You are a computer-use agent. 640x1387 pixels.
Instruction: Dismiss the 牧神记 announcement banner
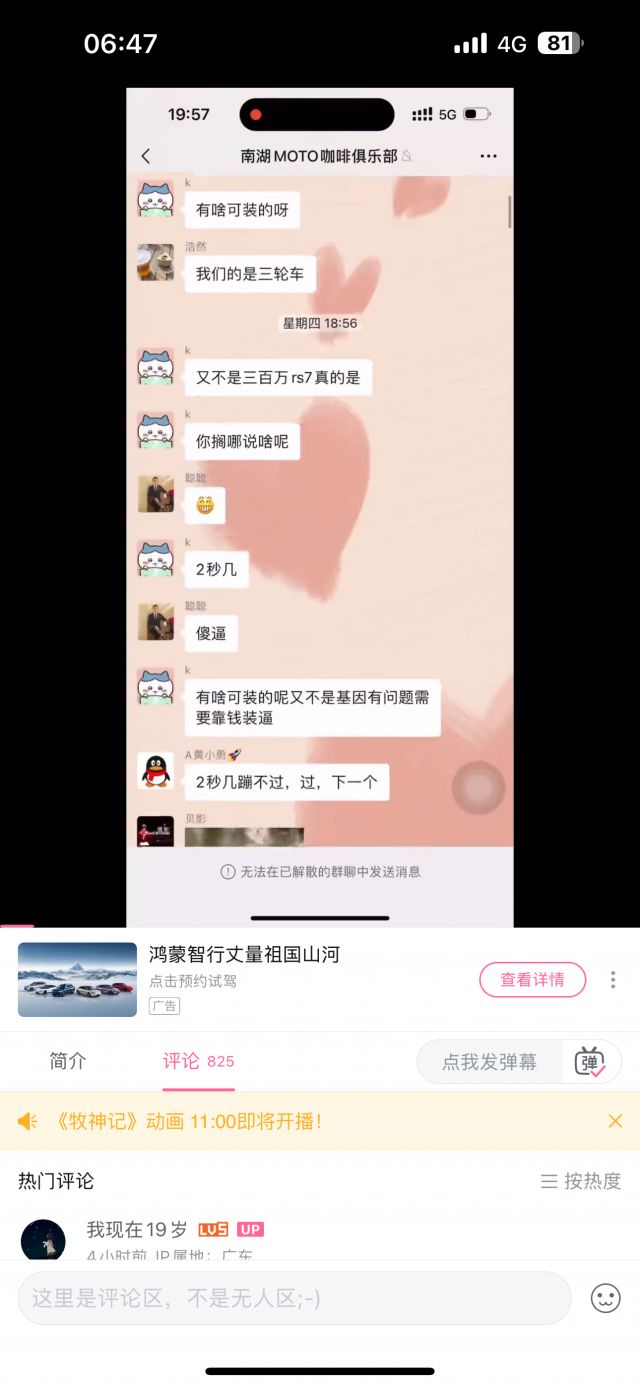pos(615,1121)
